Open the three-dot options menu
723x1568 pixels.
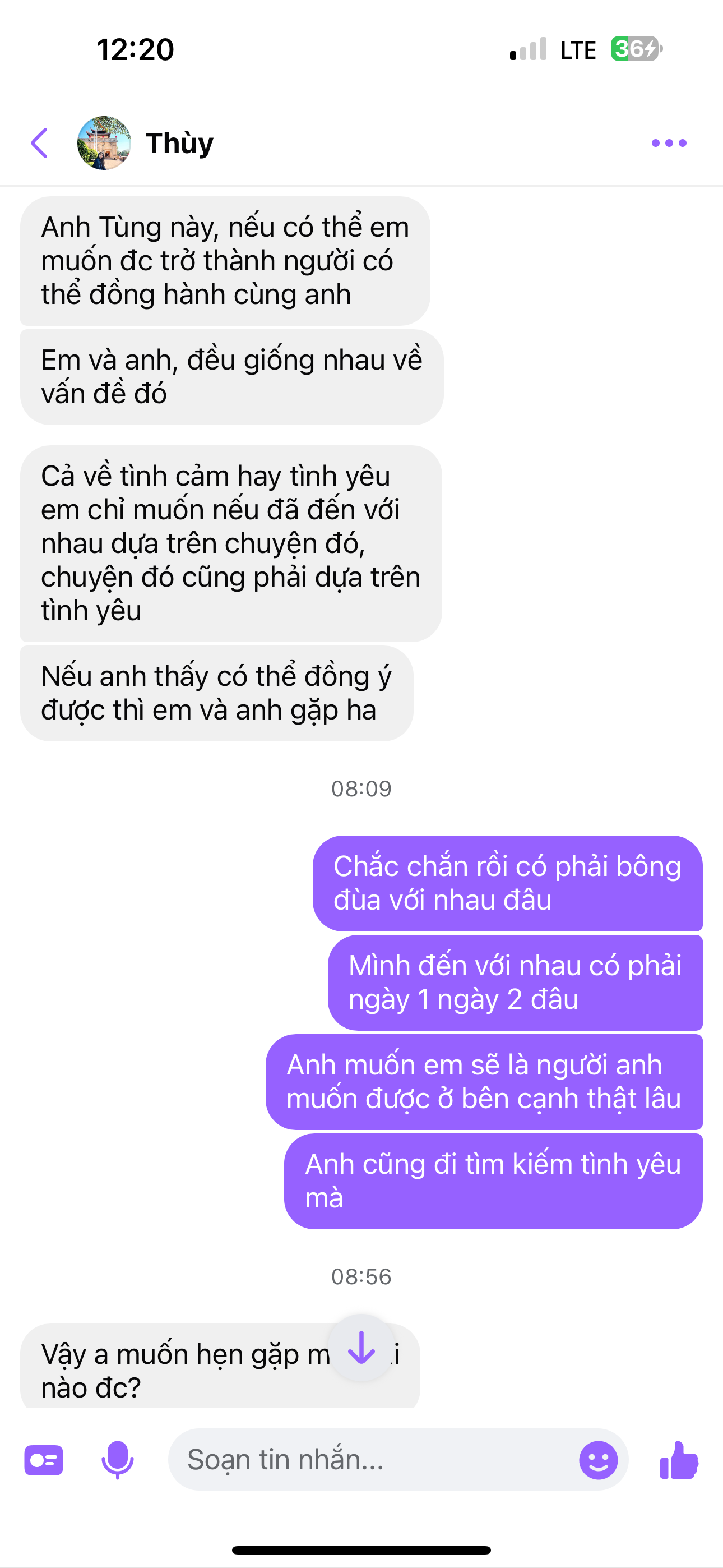pos(668,143)
